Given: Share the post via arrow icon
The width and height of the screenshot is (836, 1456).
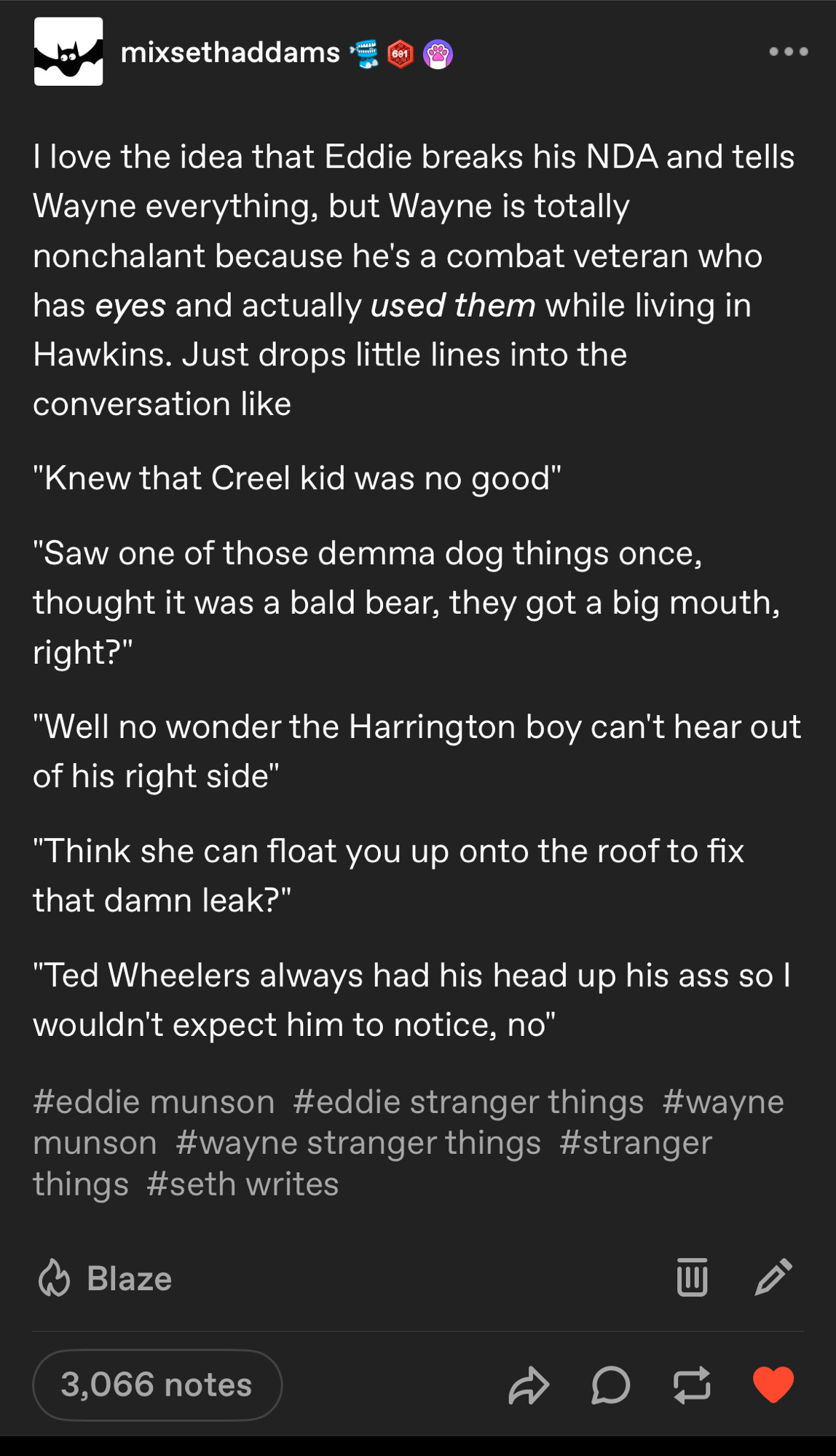Looking at the screenshot, I should click(x=528, y=1385).
